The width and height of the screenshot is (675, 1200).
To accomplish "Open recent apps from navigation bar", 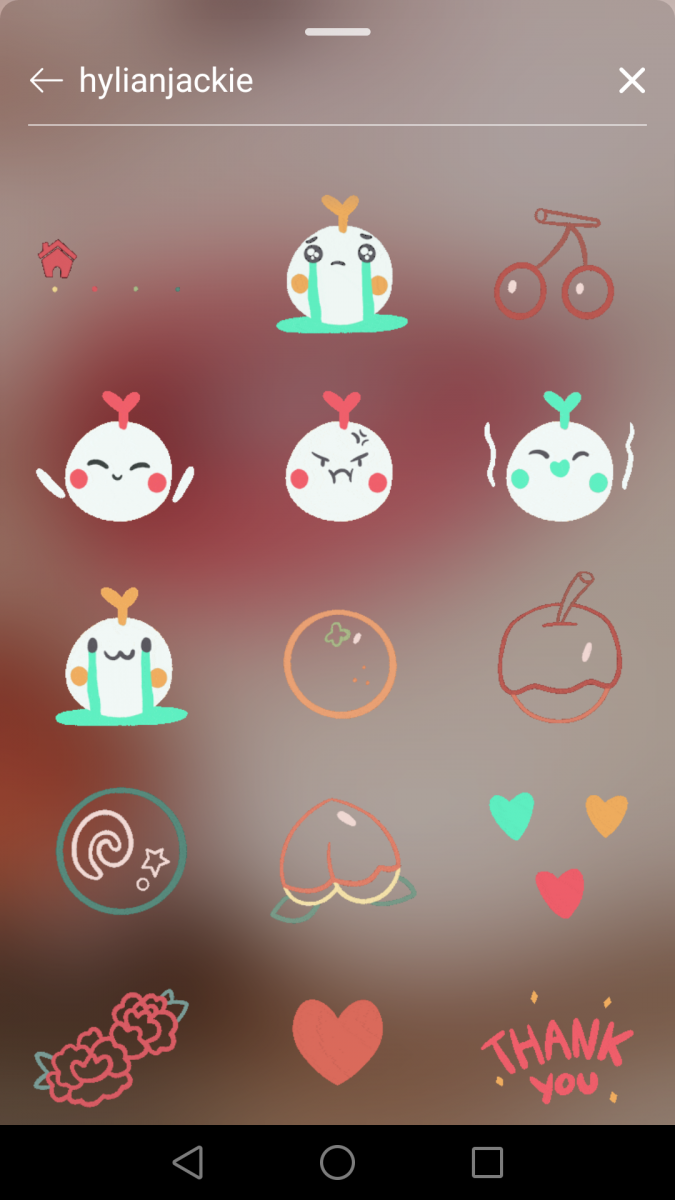I will [x=487, y=1162].
